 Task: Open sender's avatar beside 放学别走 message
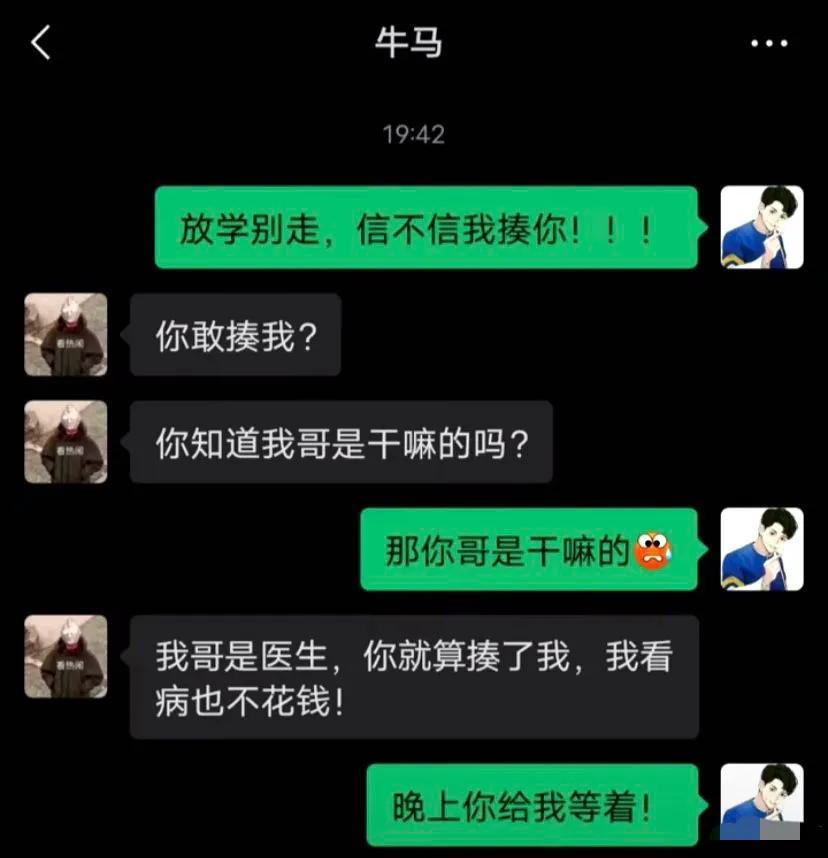point(762,227)
